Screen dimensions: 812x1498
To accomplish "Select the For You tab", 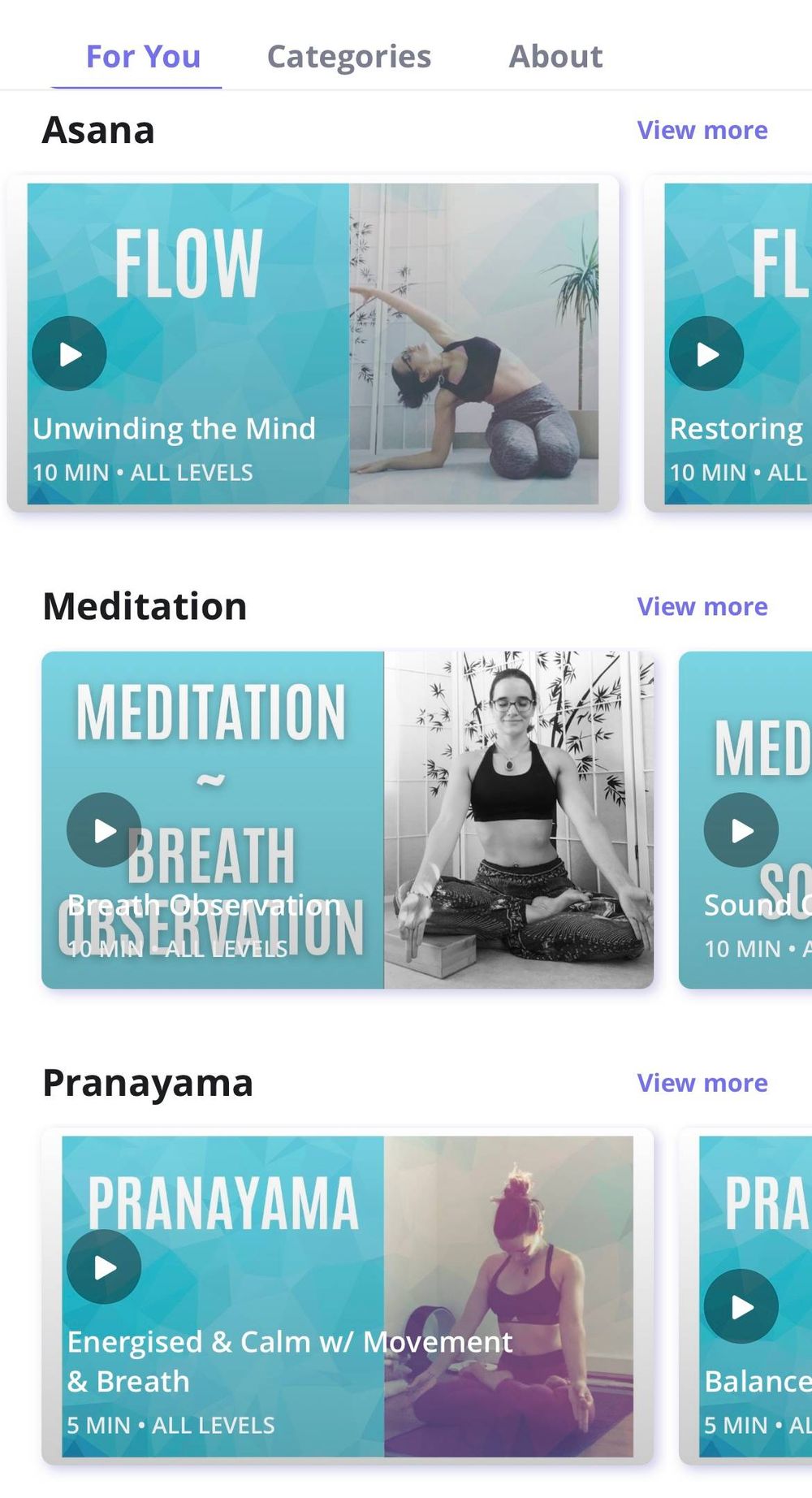I will [143, 57].
